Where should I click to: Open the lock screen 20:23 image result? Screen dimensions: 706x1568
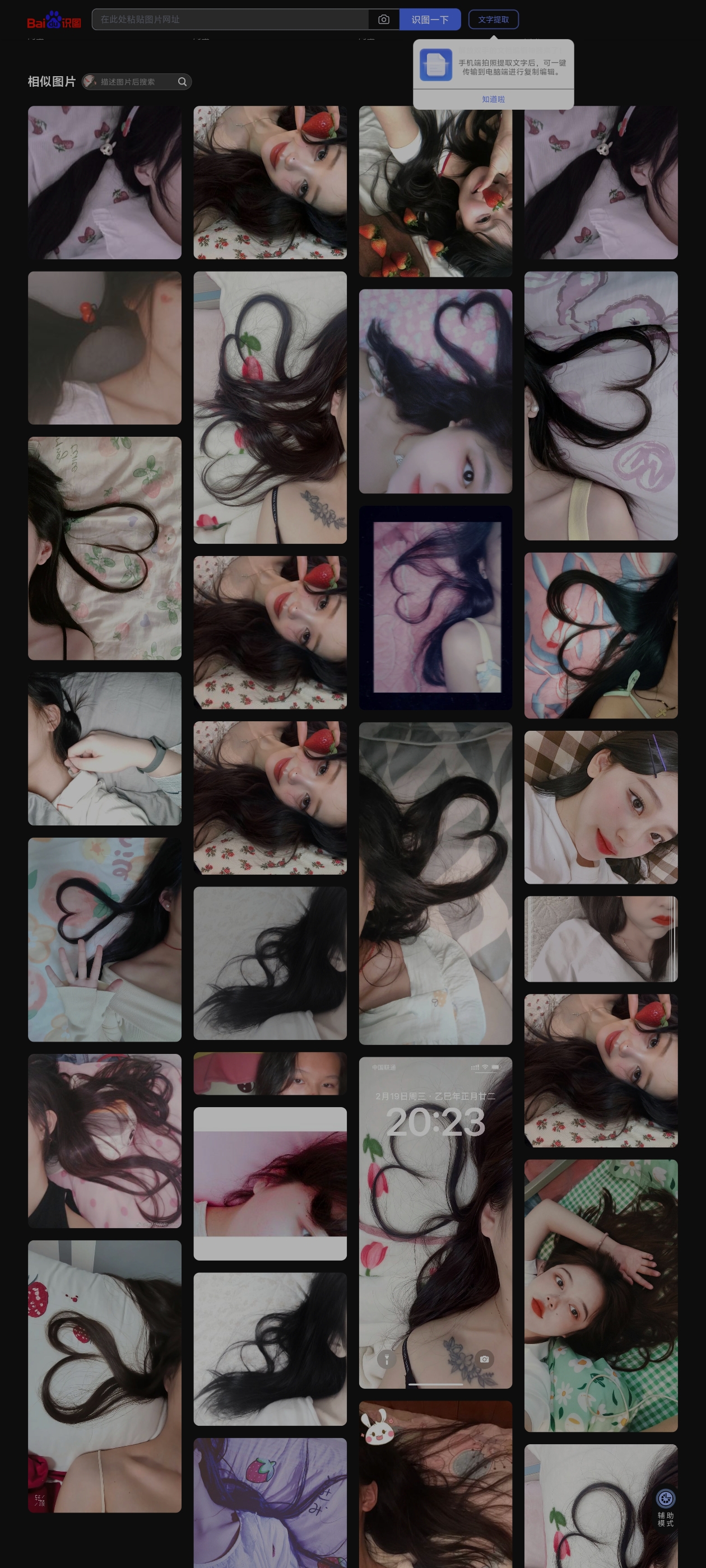click(435, 1222)
